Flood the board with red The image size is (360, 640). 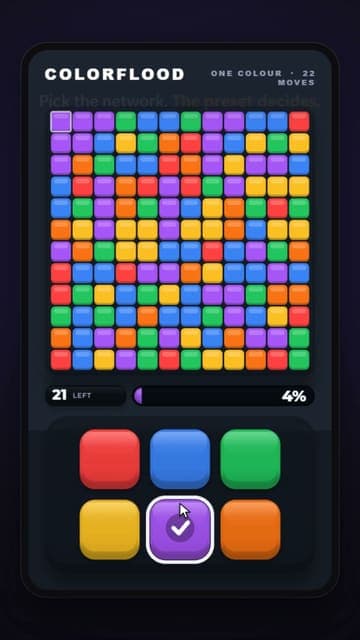(109, 459)
